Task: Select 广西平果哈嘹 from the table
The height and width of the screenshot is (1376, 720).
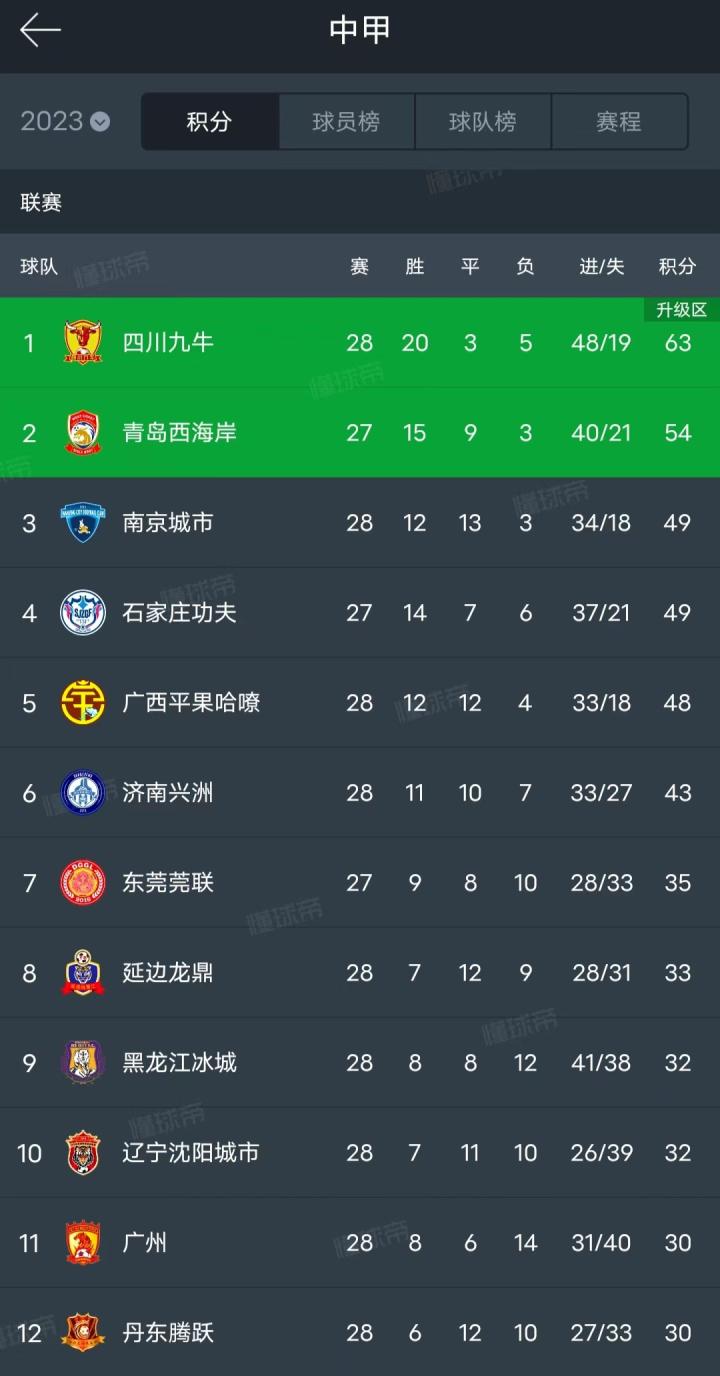Action: coord(360,703)
